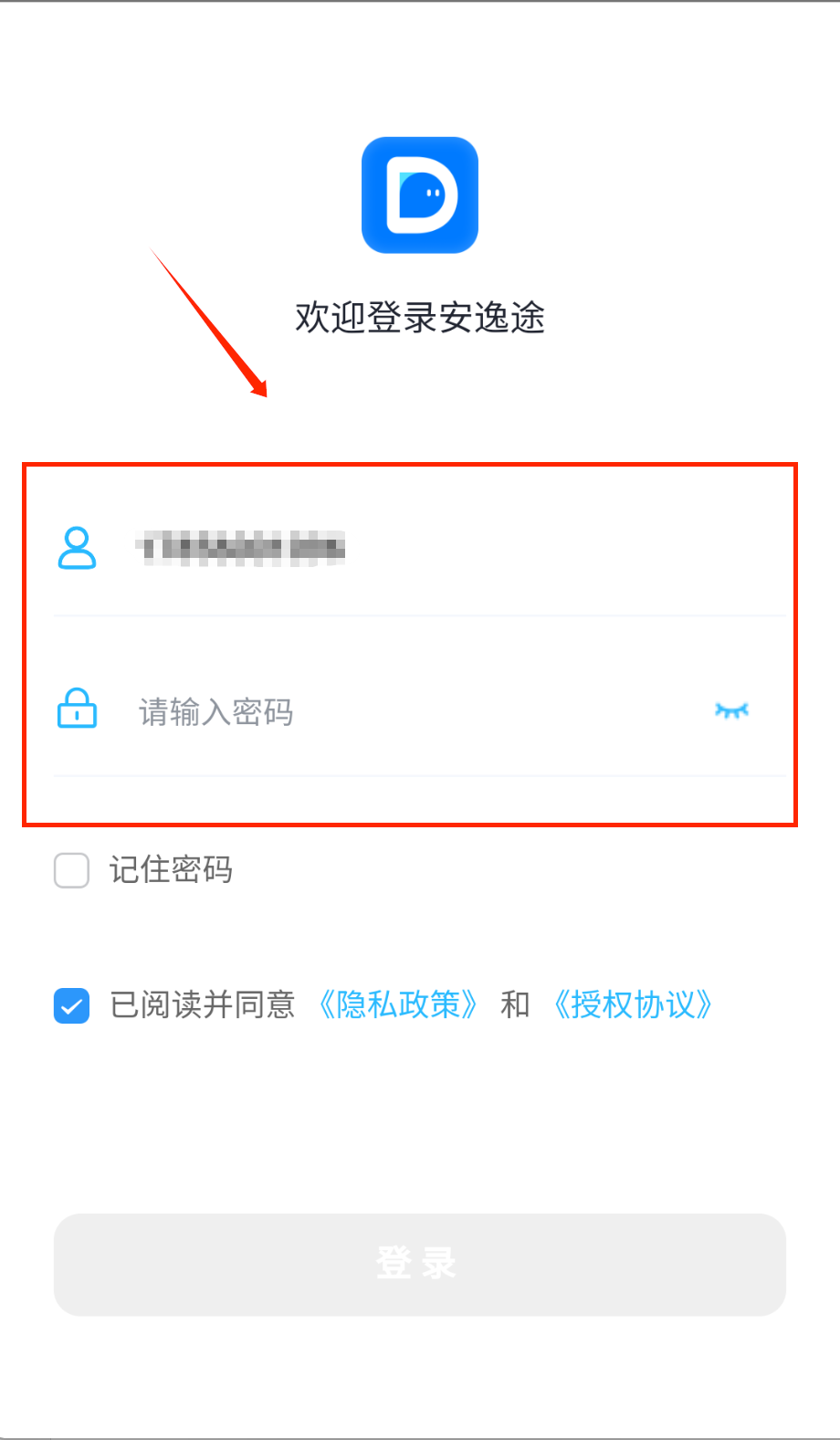
Task: Uncheck the 已阅读并同意 agreement checkbox
Action: coord(71,1005)
